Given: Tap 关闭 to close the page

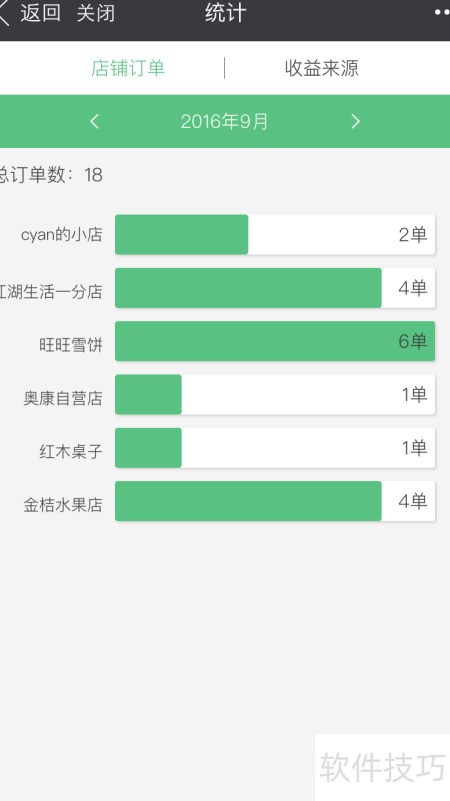Looking at the screenshot, I should pos(96,13).
